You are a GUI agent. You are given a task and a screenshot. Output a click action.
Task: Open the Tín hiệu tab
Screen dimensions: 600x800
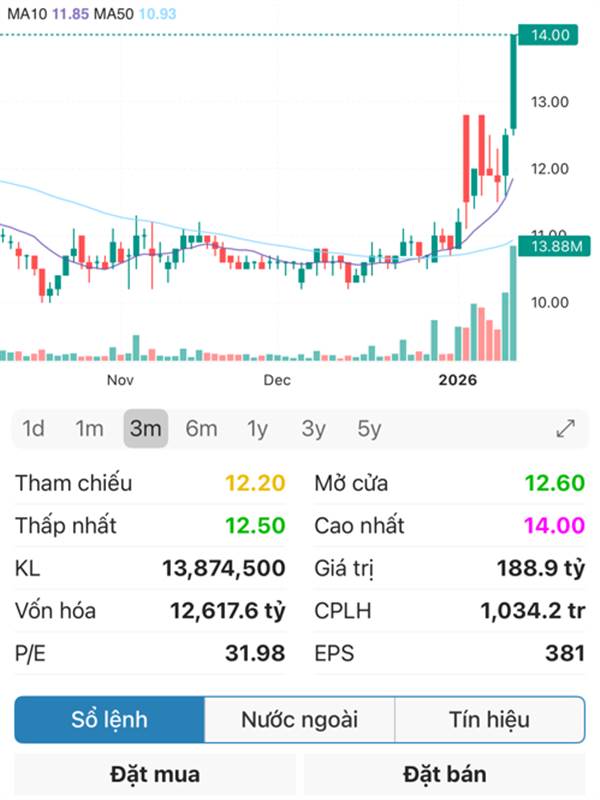(x=490, y=719)
